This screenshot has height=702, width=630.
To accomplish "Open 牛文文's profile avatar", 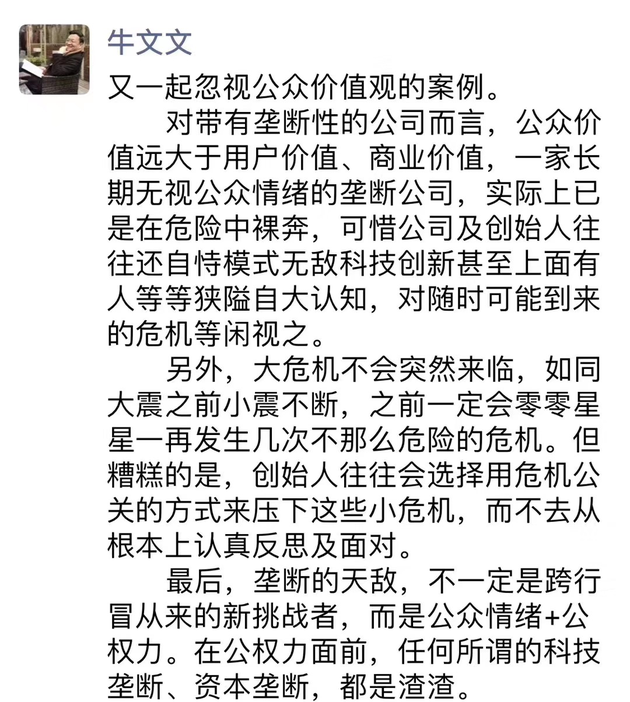I will (55, 59).
